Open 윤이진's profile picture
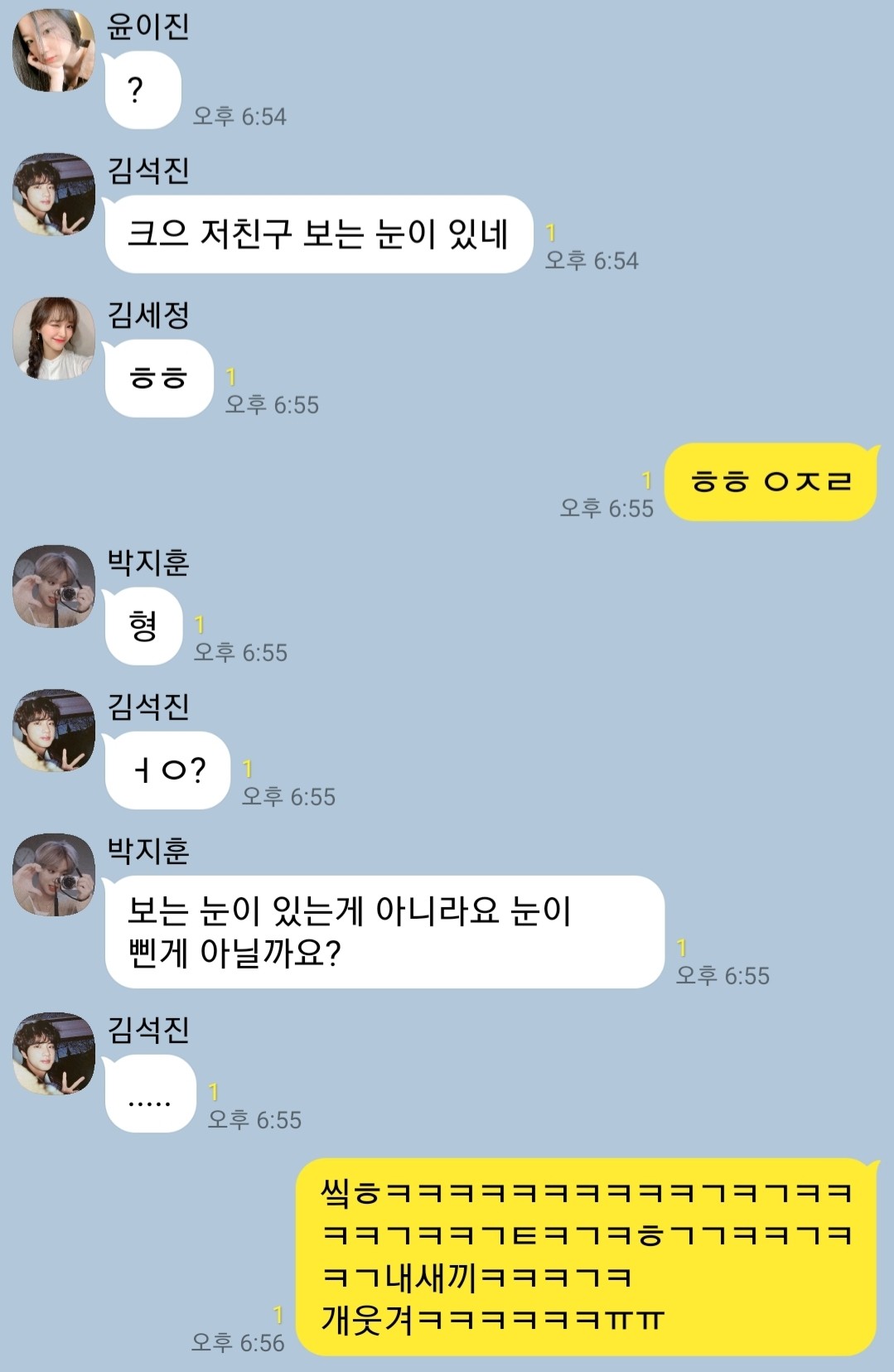 [54, 51]
